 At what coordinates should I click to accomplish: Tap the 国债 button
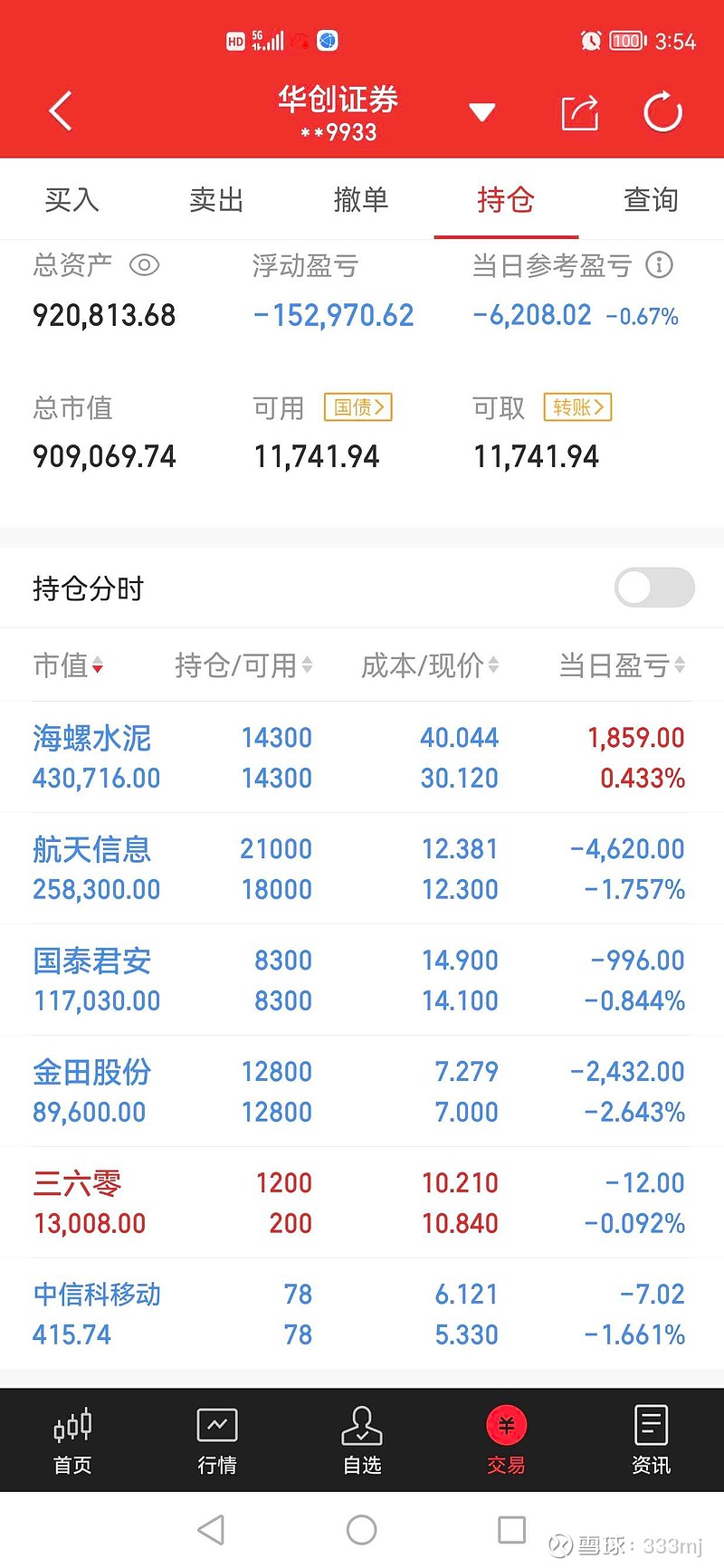point(358,407)
